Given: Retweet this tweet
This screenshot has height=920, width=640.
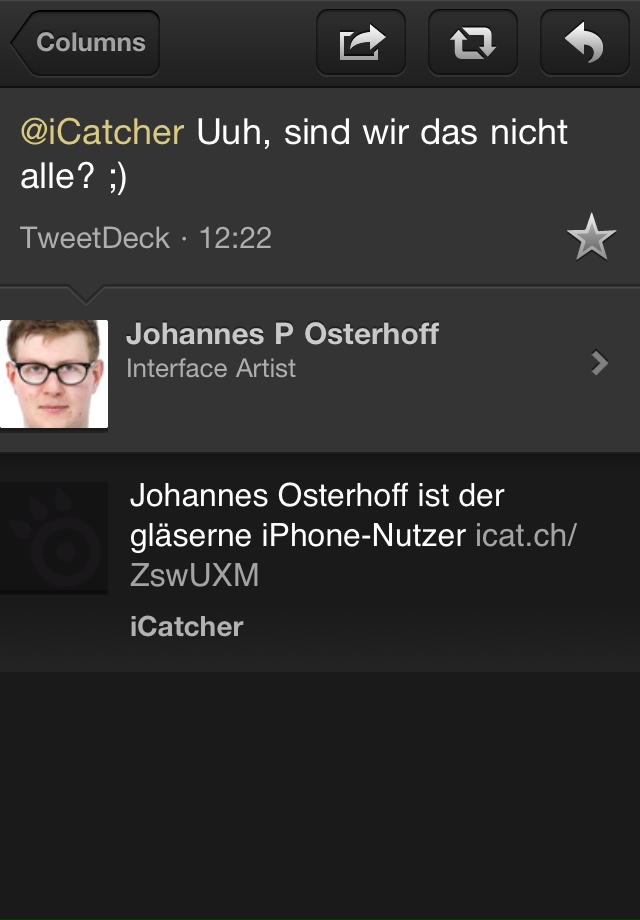Looking at the screenshot, I should 473,43.
